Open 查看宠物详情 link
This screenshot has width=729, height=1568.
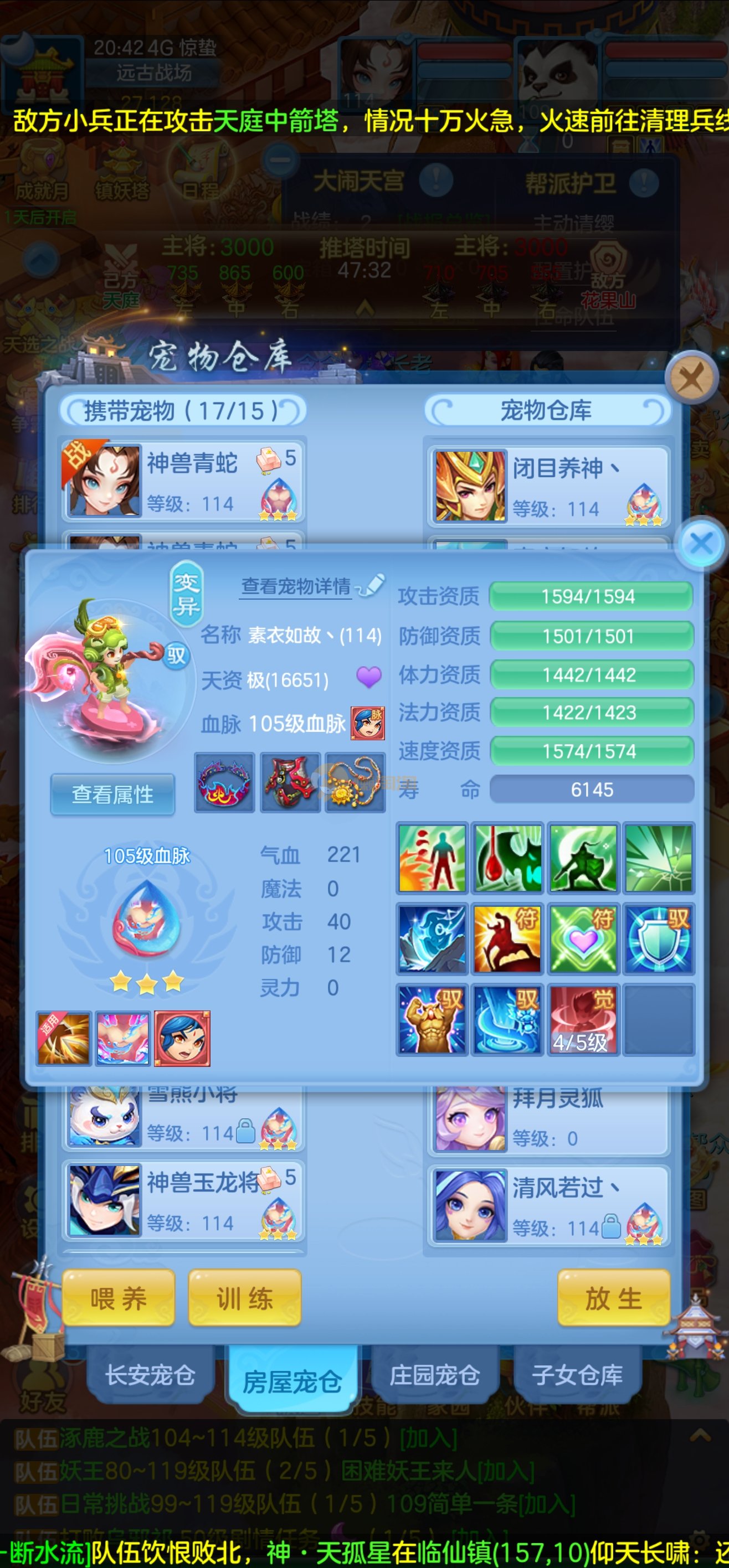(x=297, y=586)
